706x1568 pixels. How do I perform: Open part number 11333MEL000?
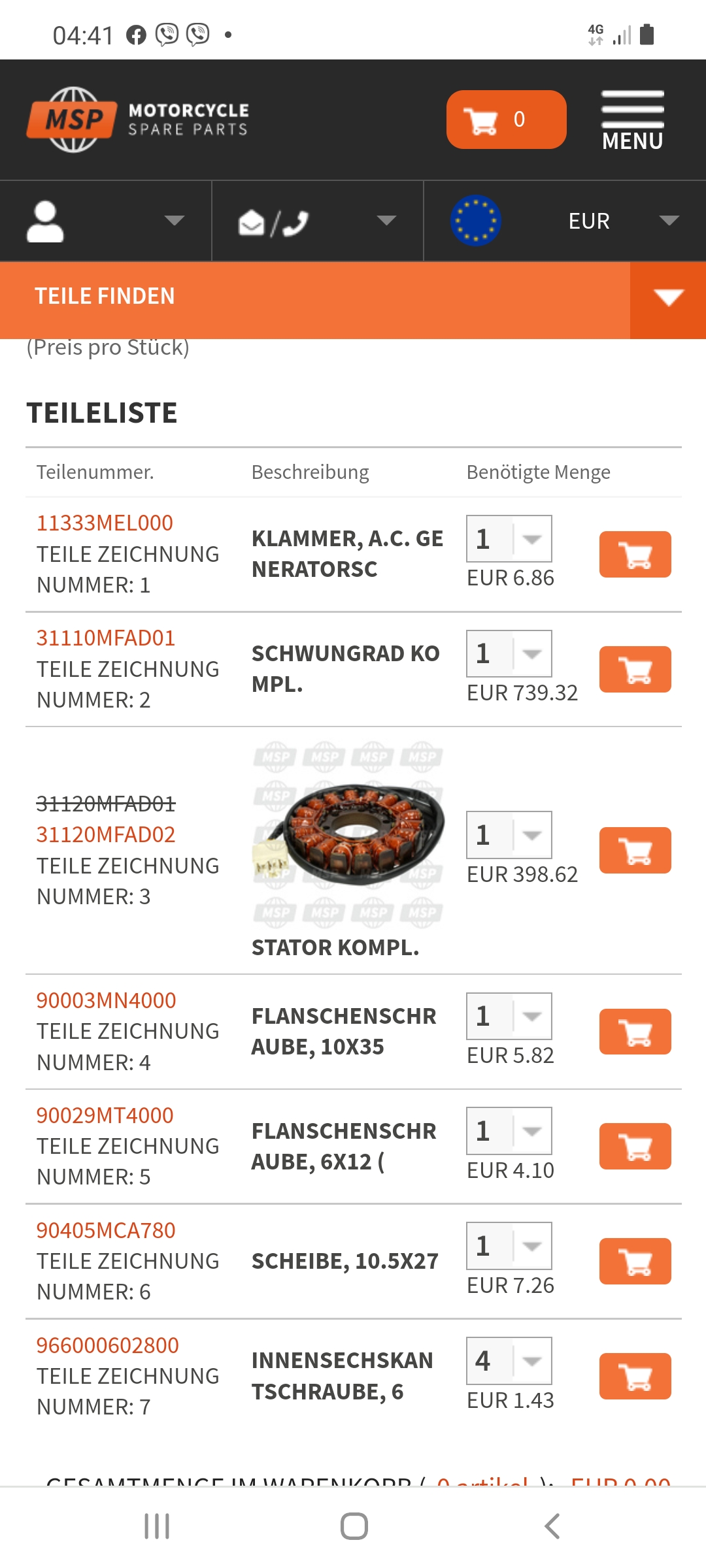point(105,523)
